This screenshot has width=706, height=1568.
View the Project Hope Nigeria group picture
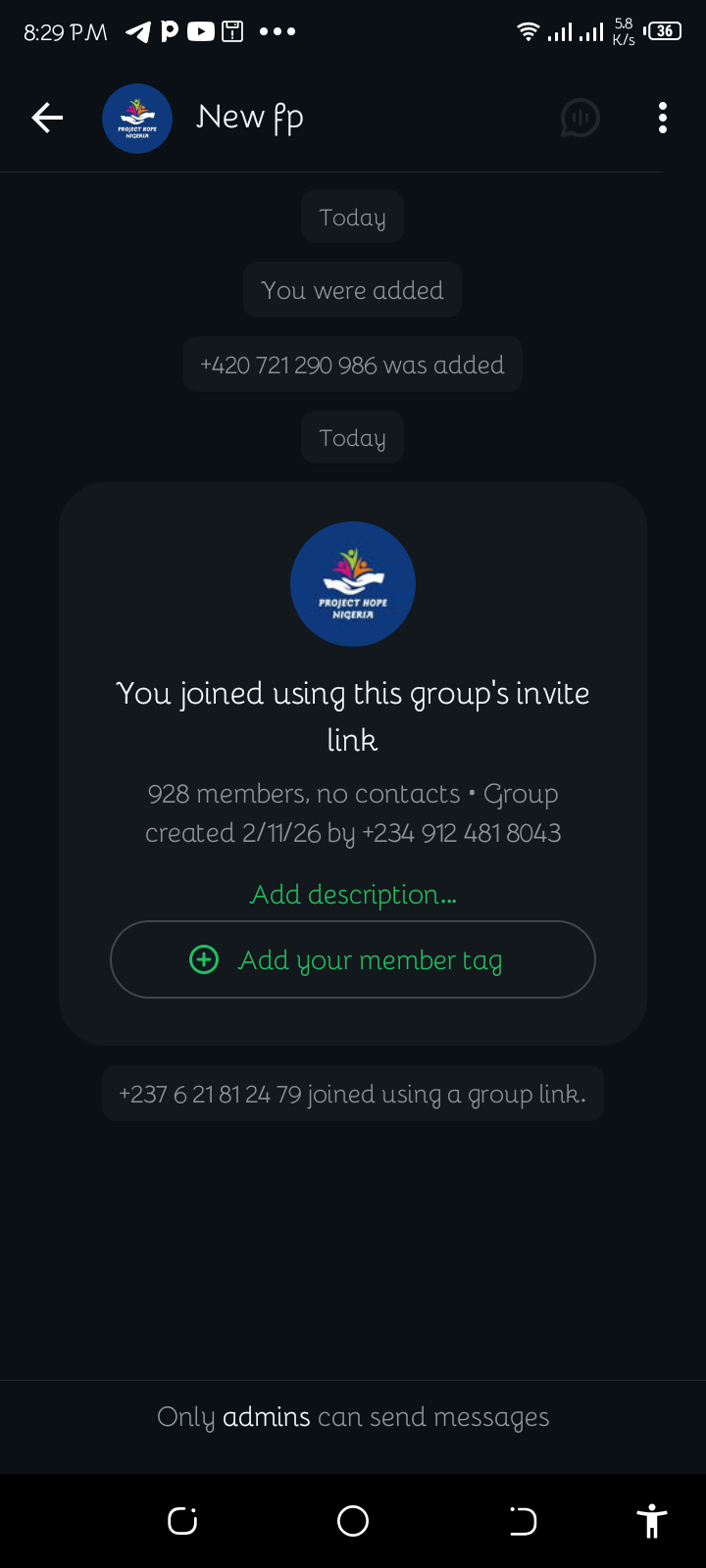tap(353, 584)
